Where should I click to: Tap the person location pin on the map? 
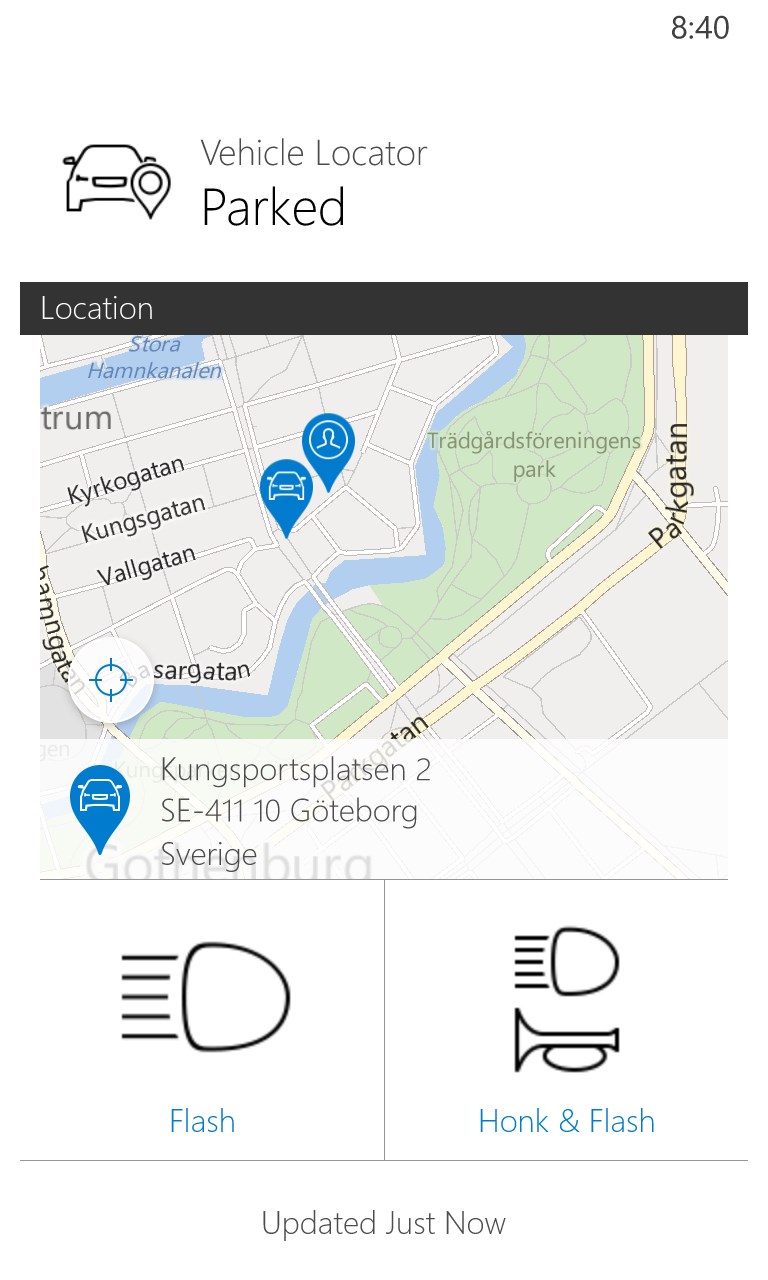click(x=330, y=438)
